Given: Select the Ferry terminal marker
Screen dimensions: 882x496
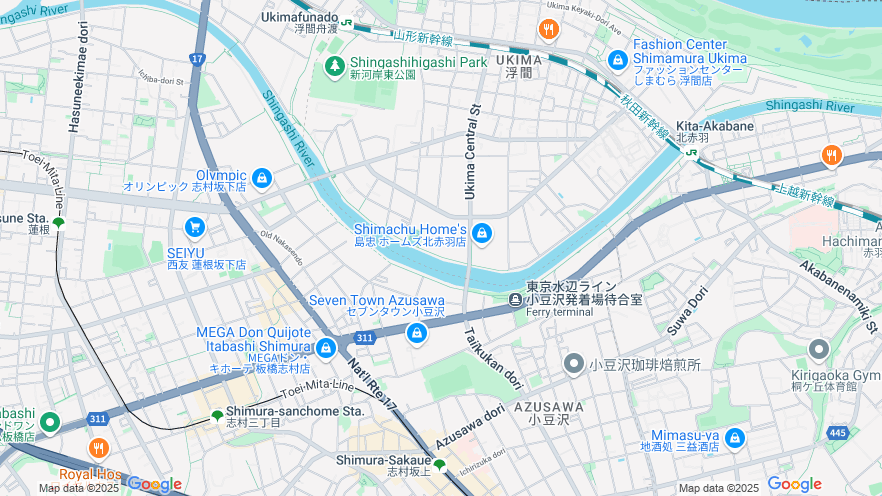Looking at the screenshot, I should (515, 299).
